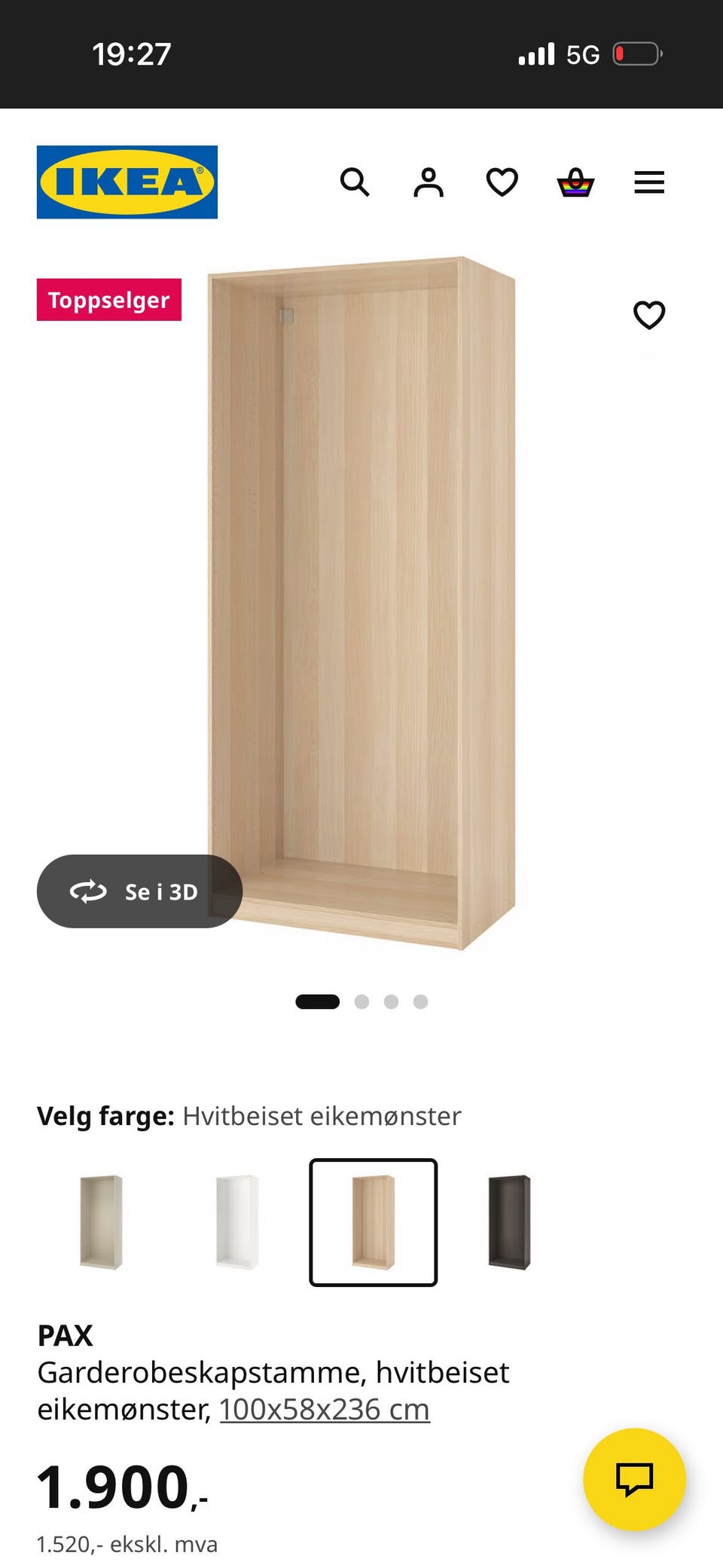Viewport: 723px width, 1568px height.
Task: Open the shopping bag
Action: pyautogui.click(x=574, y=183)
